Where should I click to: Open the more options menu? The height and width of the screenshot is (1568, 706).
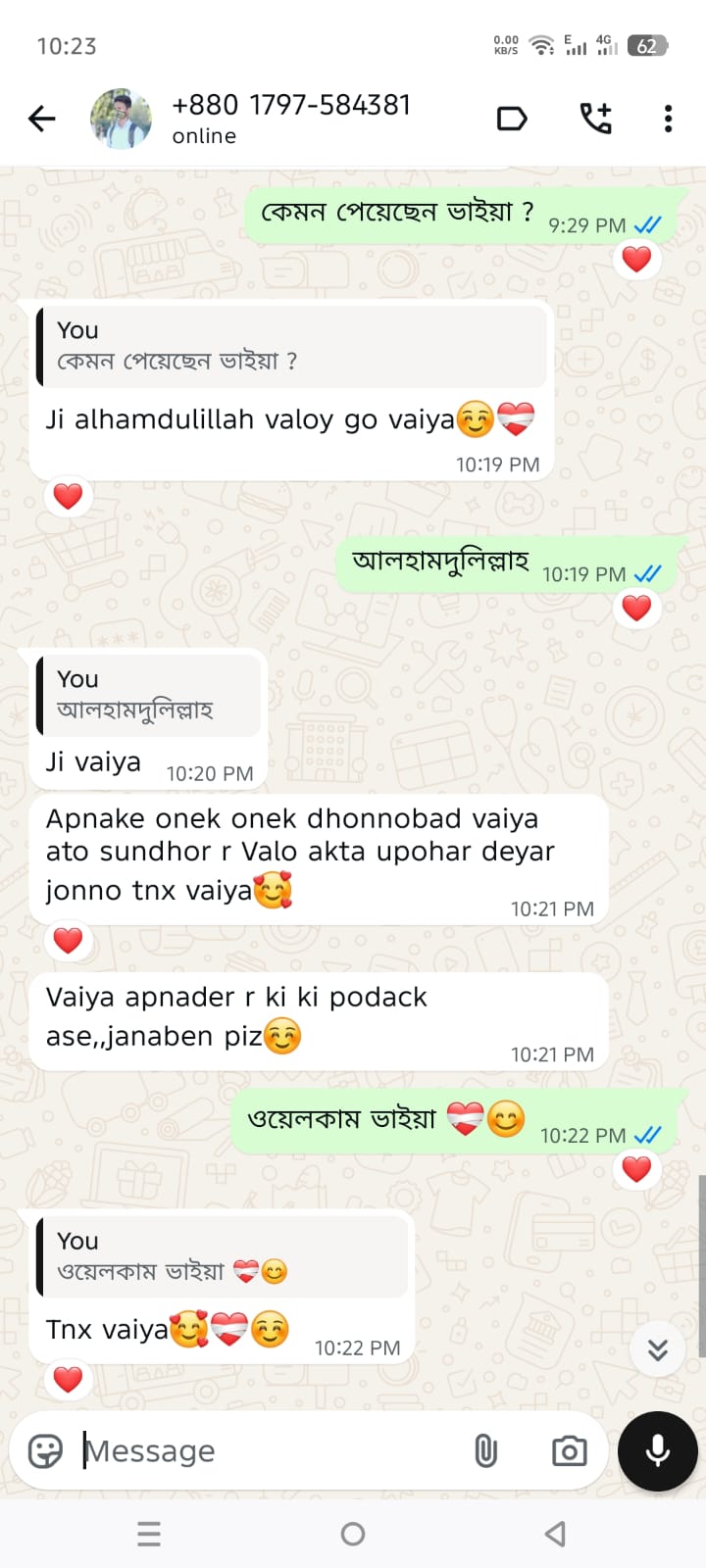coord(668,119)
